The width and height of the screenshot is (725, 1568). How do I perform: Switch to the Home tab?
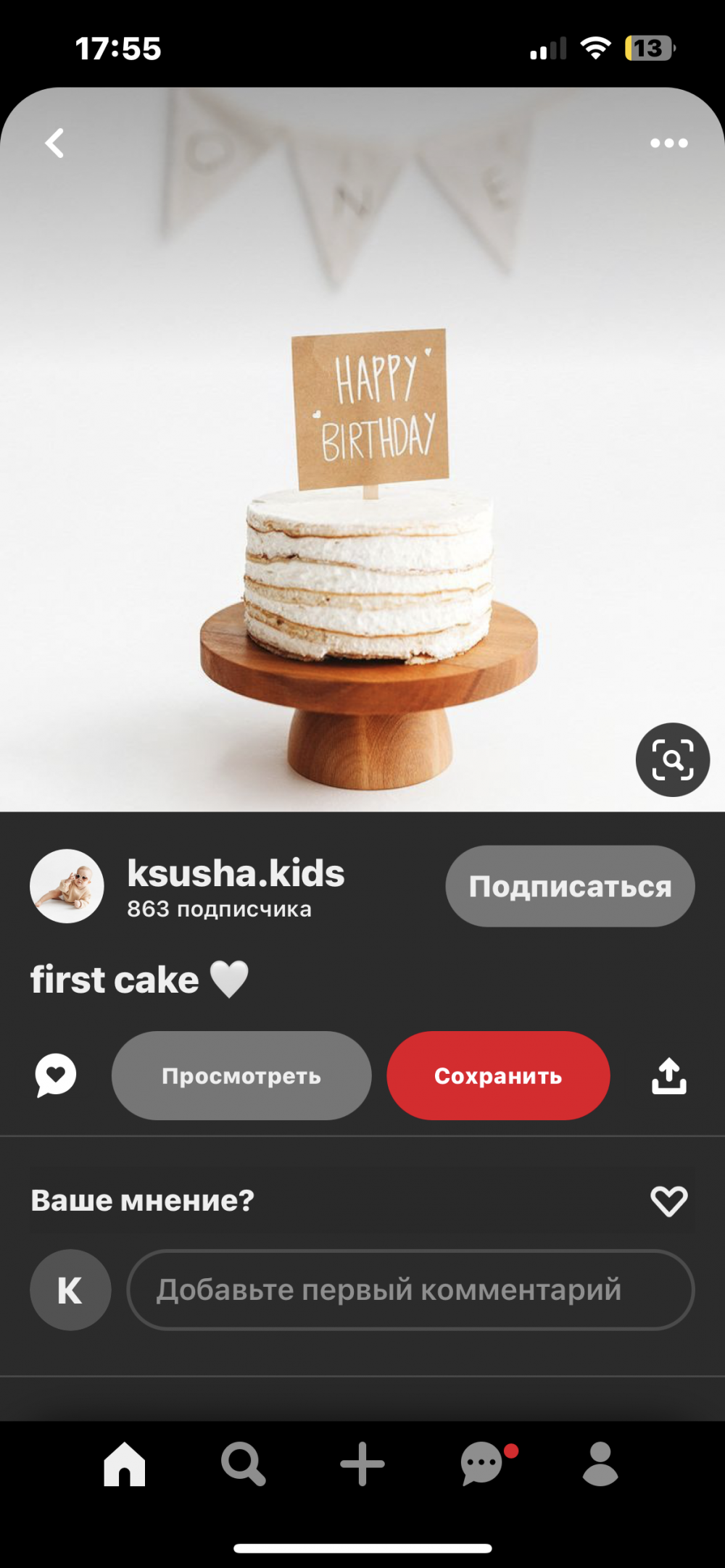(125, 1464)
